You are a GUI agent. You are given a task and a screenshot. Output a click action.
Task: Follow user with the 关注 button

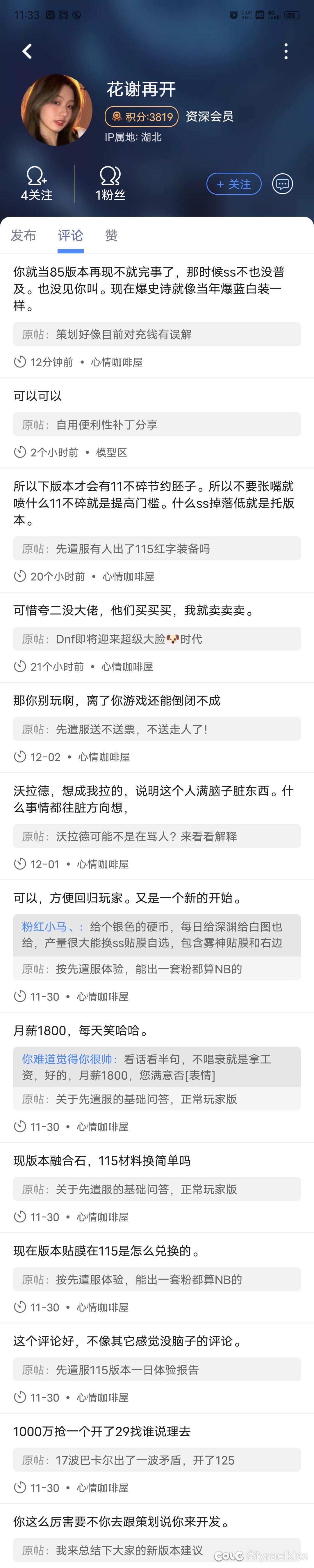pyautogui.click(x=234, y=184)
